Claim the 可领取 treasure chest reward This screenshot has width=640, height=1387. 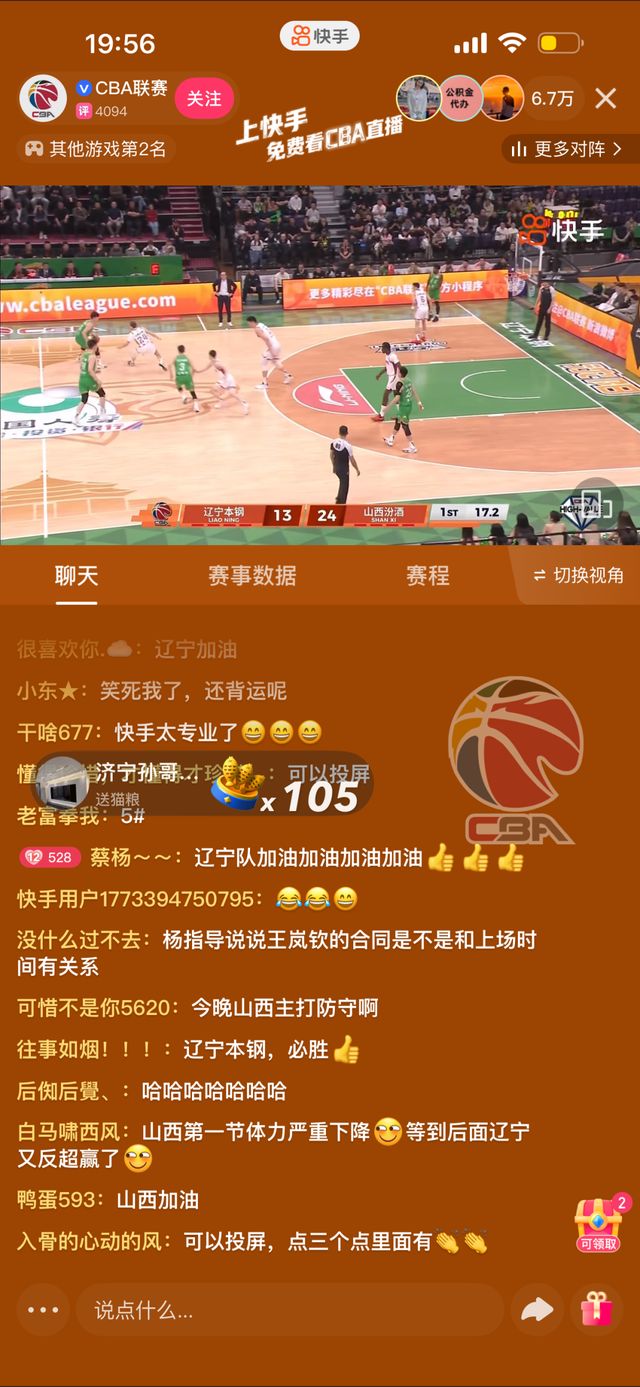pos(599,1226)
